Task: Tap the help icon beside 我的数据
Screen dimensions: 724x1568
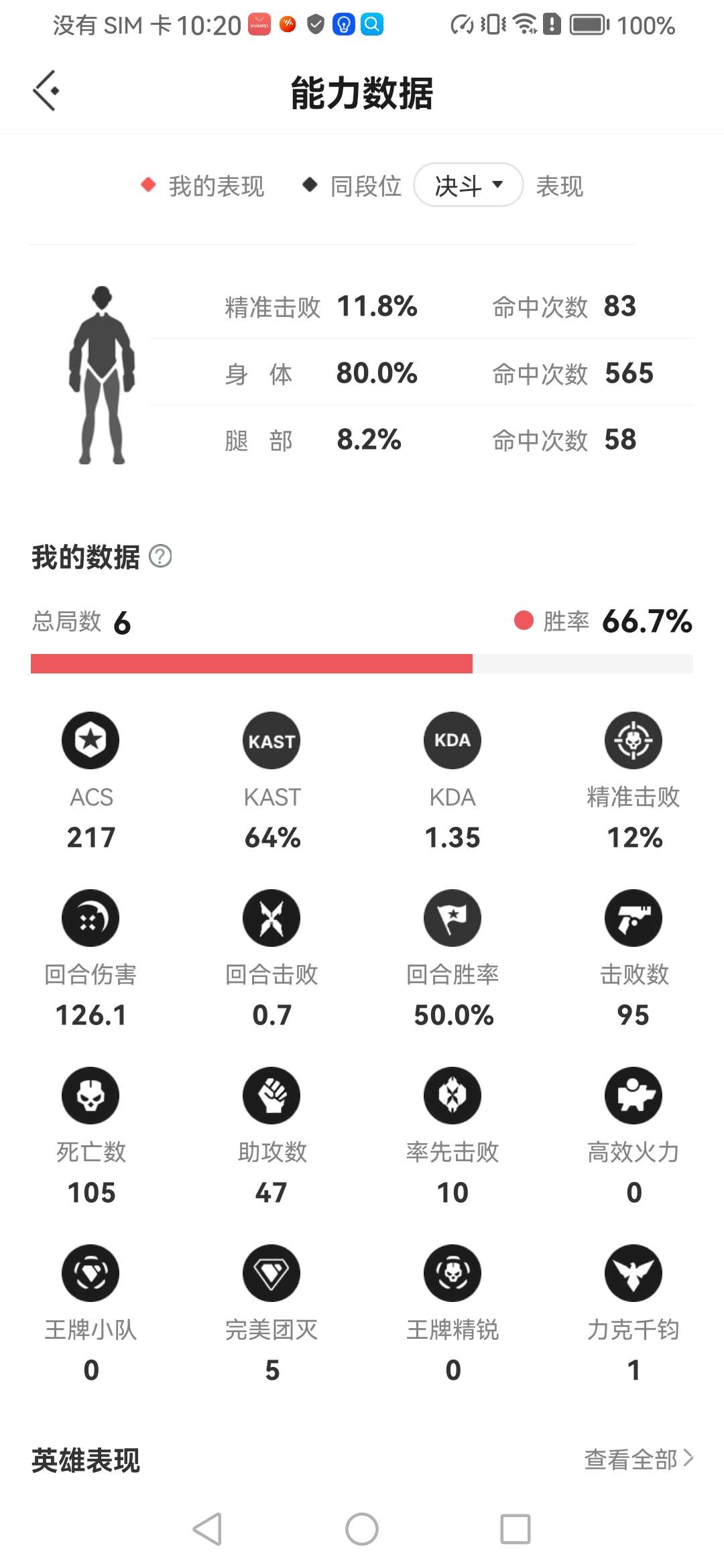Action: click(160, 556)
